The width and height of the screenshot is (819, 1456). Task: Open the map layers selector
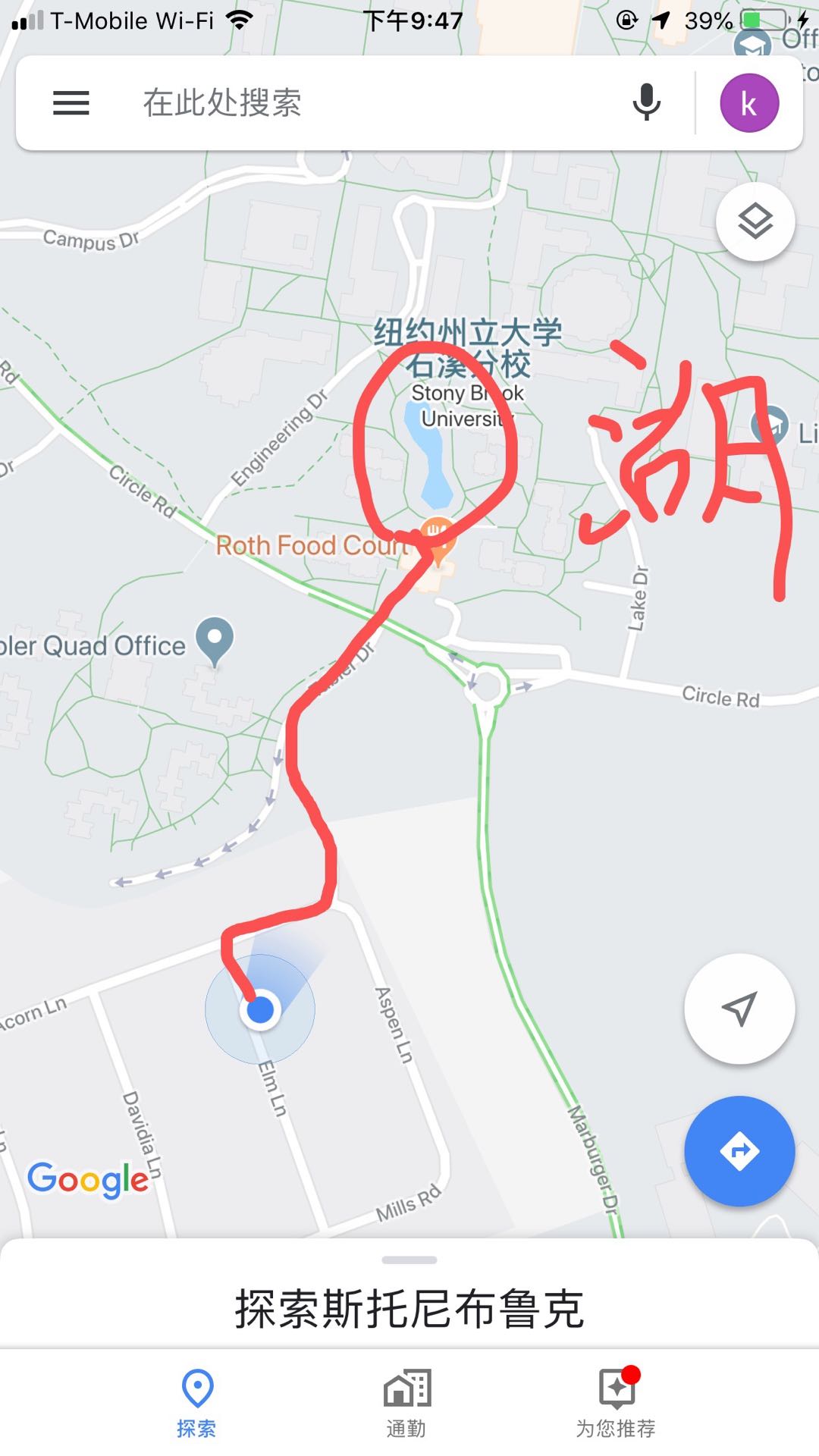pyautogui.click(x=755, y=221)
